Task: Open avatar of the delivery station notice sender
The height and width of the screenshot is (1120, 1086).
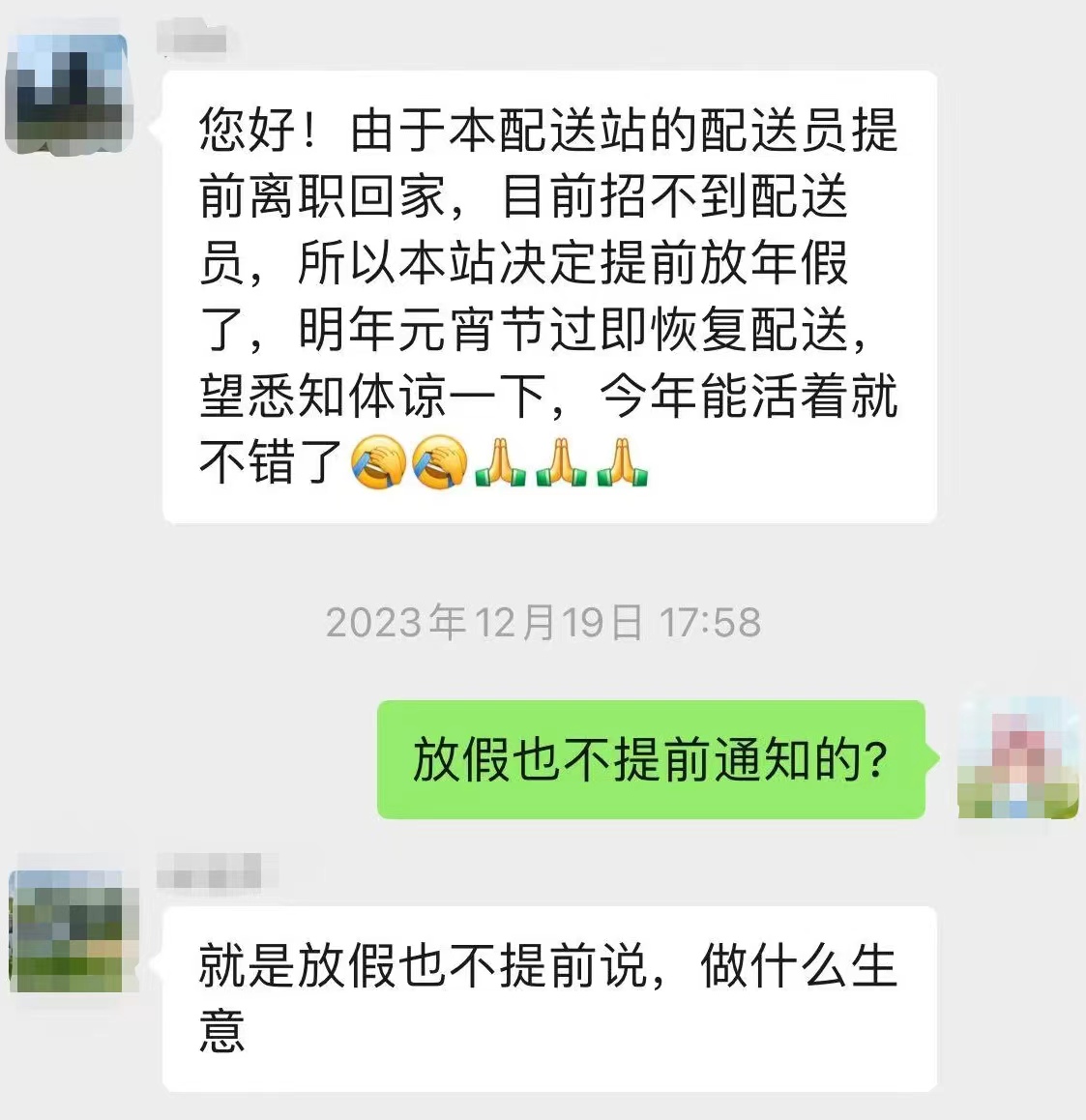Action: [x=68, y=94]
